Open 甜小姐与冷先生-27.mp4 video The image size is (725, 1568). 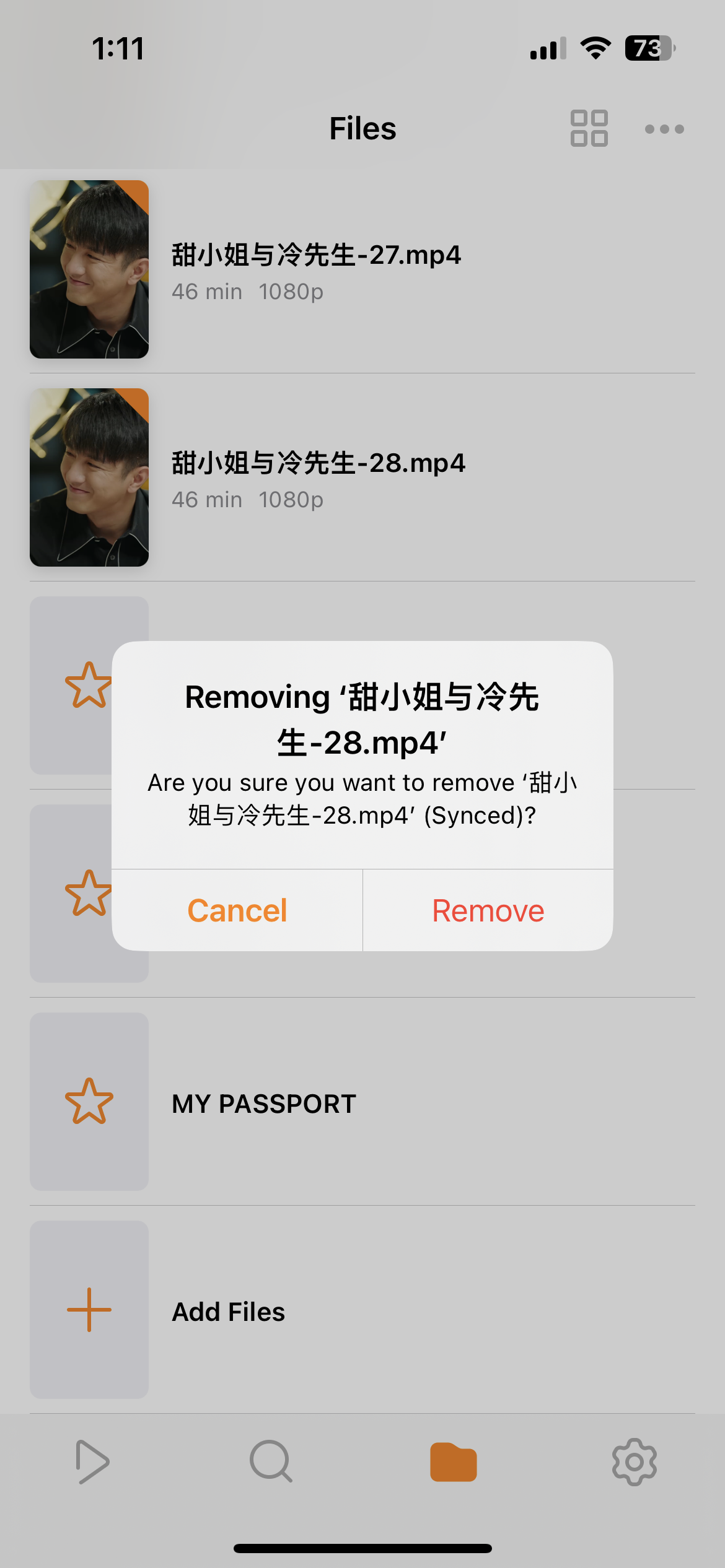tap(316, 269)
